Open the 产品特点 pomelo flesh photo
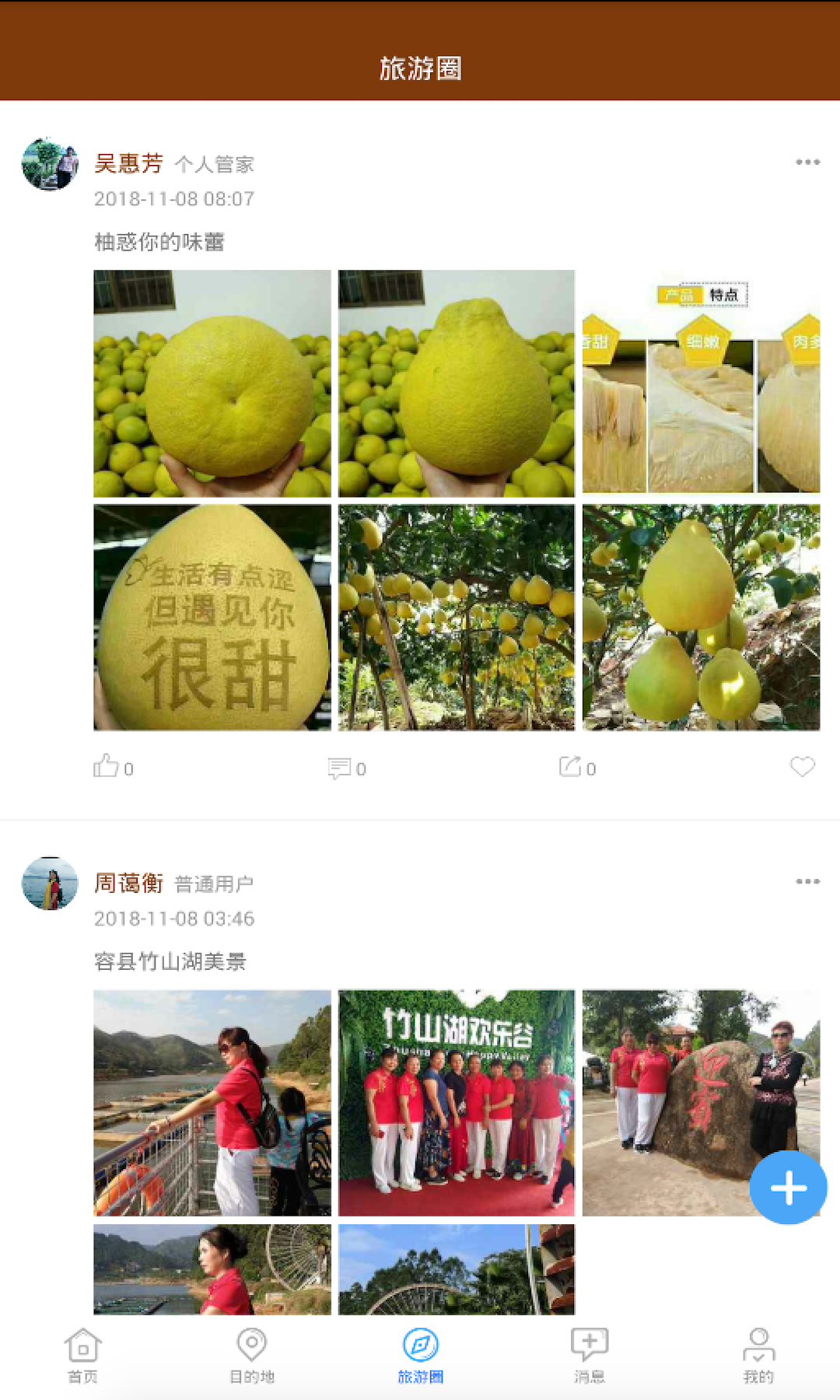 click(701, 383)
